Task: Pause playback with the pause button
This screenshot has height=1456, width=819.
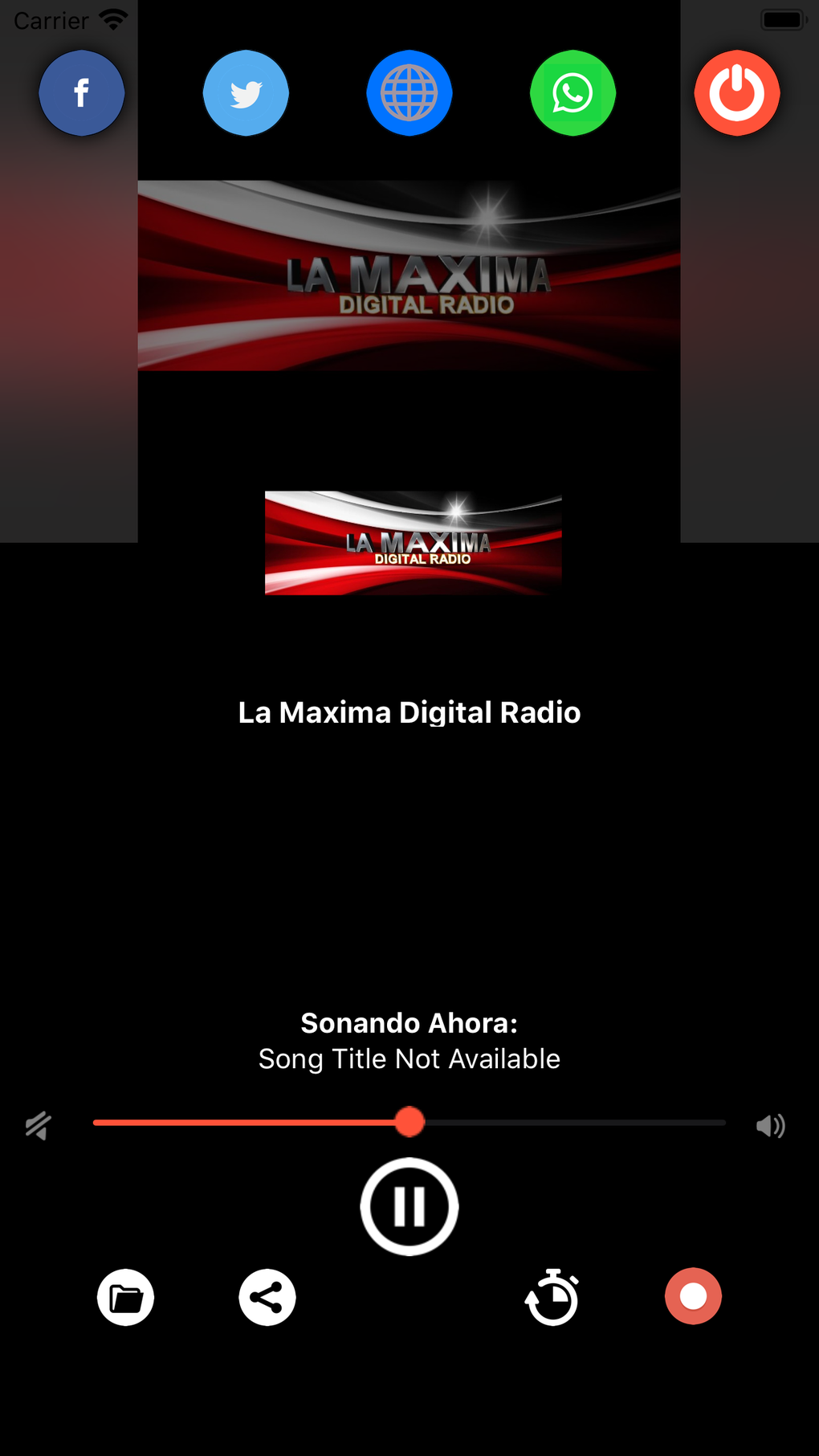Action: [x=409, y=1205]
